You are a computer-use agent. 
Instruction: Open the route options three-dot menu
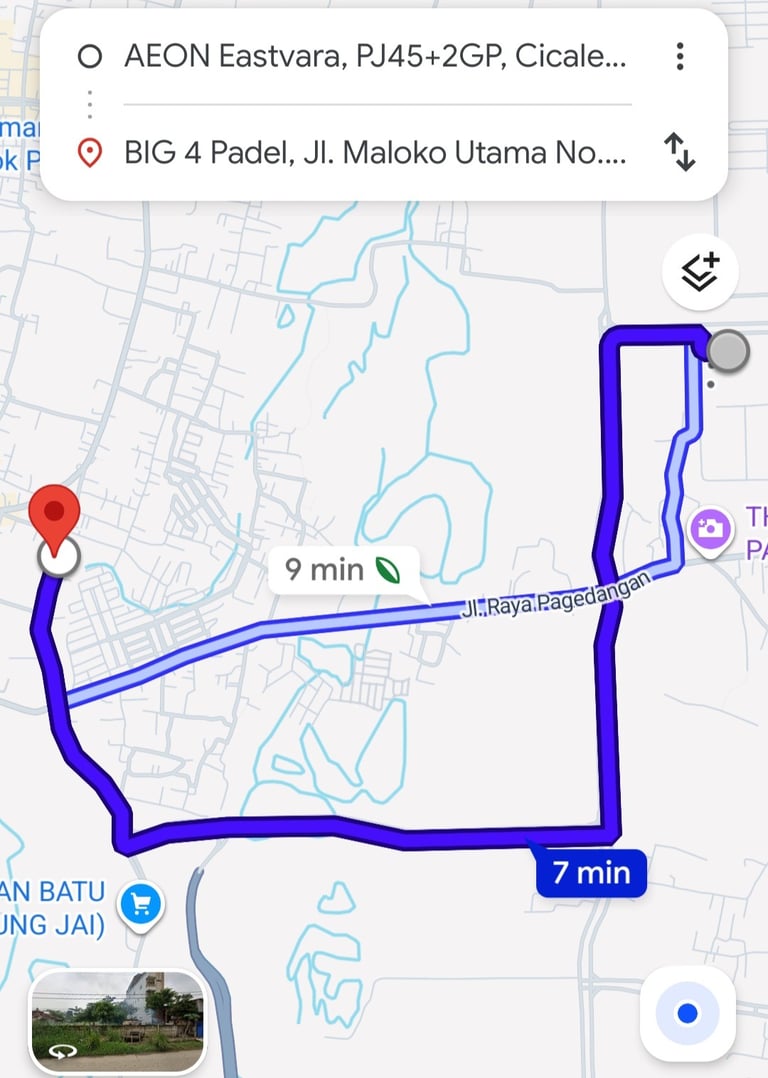(x=679, y=57)
